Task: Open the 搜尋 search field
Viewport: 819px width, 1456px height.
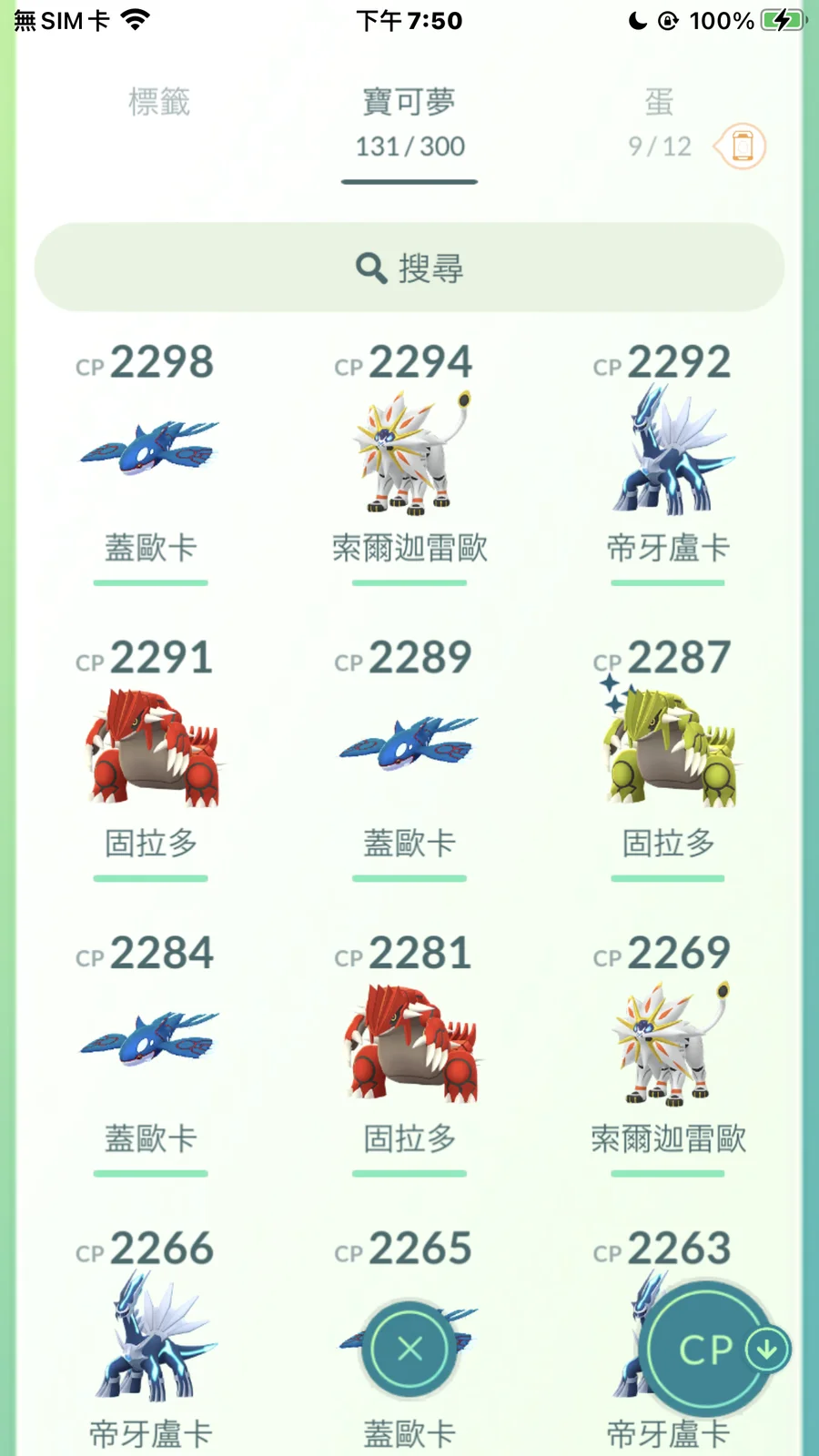Action: point(409,268)
